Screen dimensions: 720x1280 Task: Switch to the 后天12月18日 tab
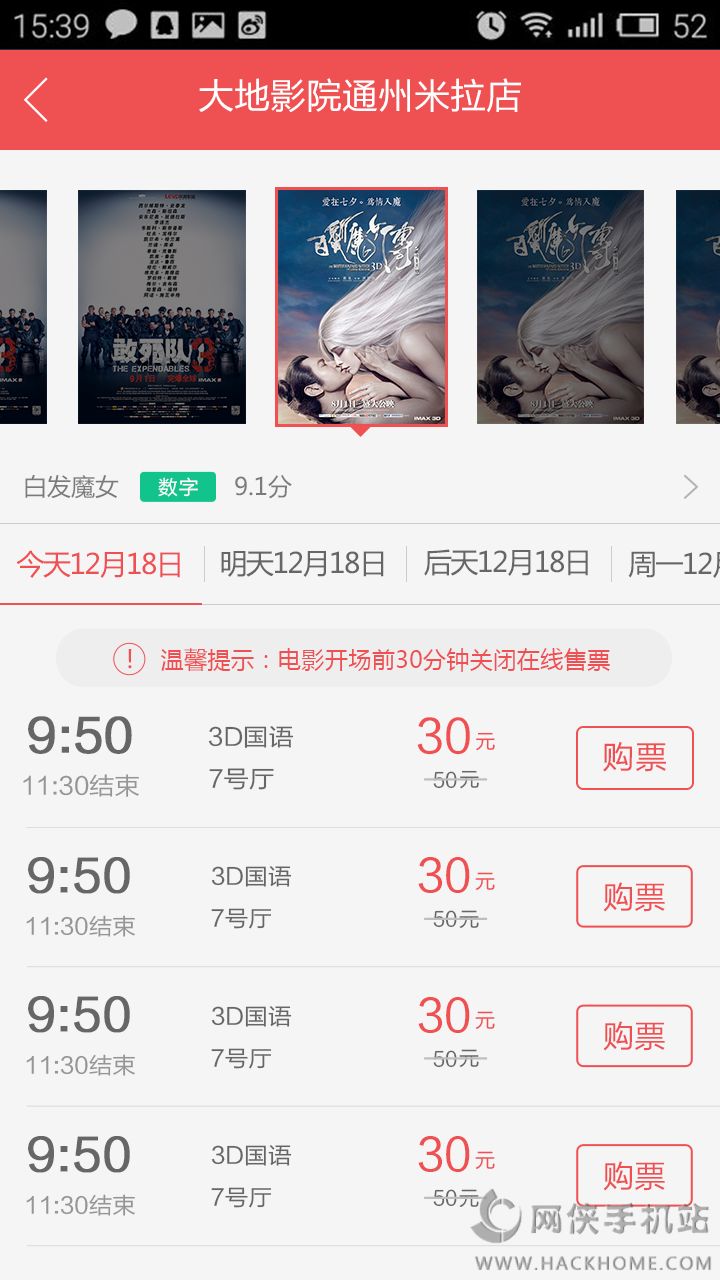click(x=507, y=564)
